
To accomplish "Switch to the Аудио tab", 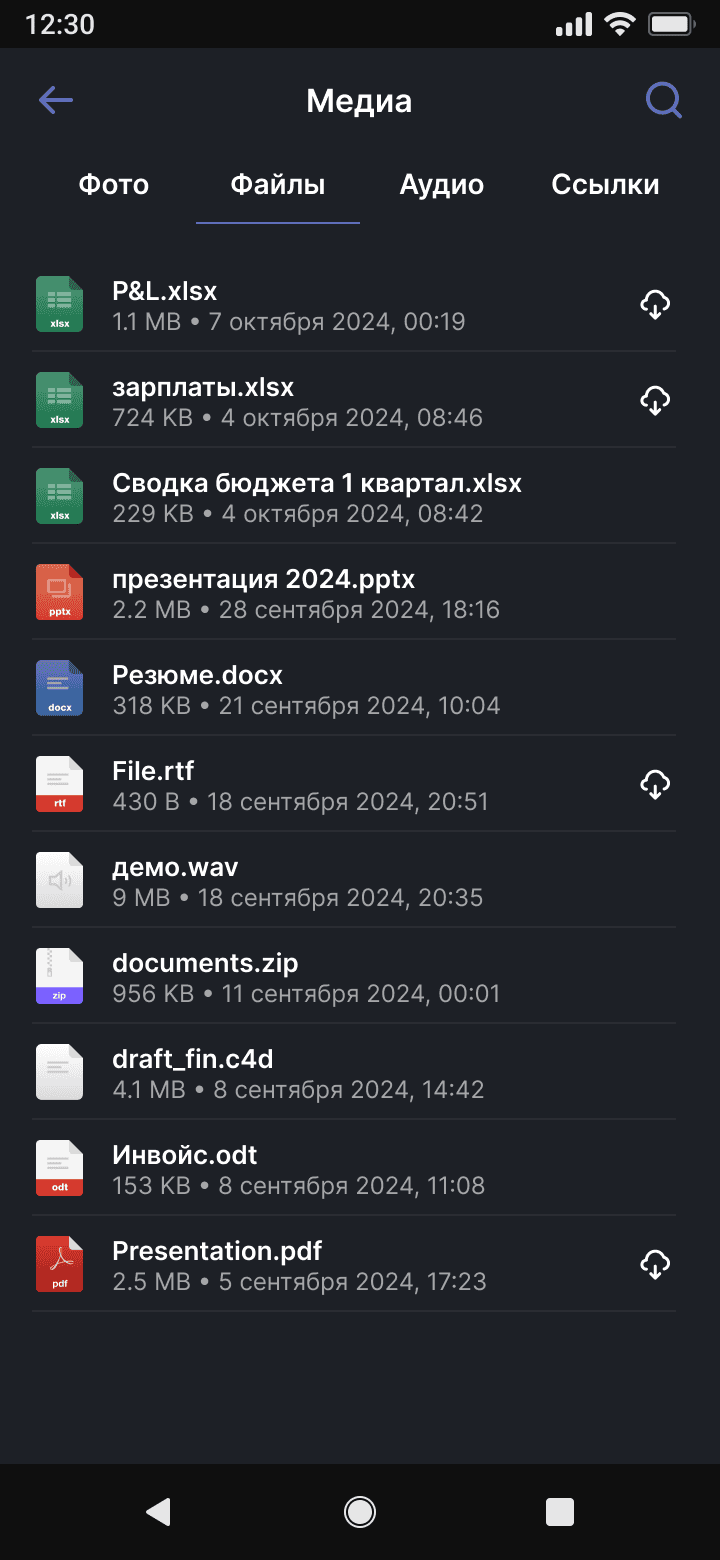I will click(441, 185).
